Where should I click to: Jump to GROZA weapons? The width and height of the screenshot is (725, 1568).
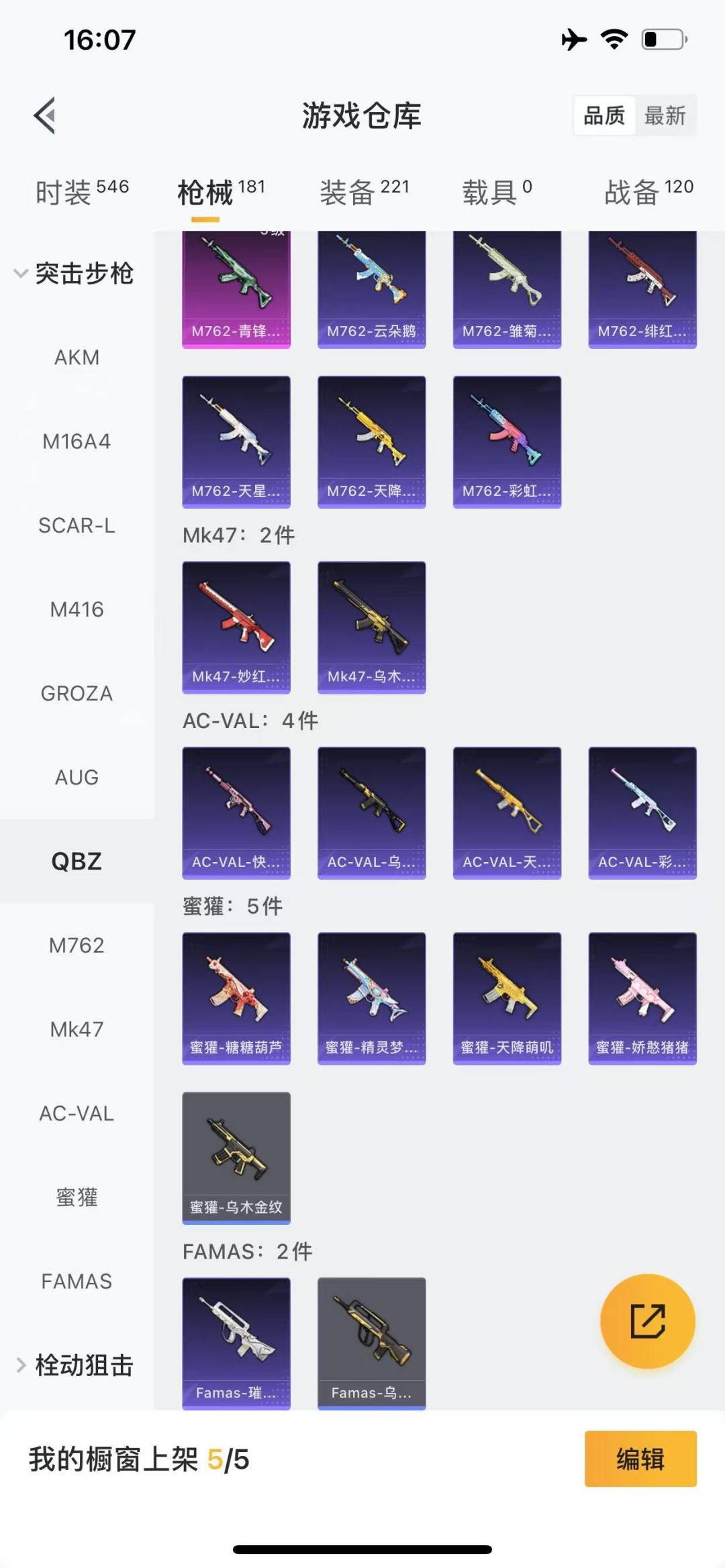tap(77, 693)
